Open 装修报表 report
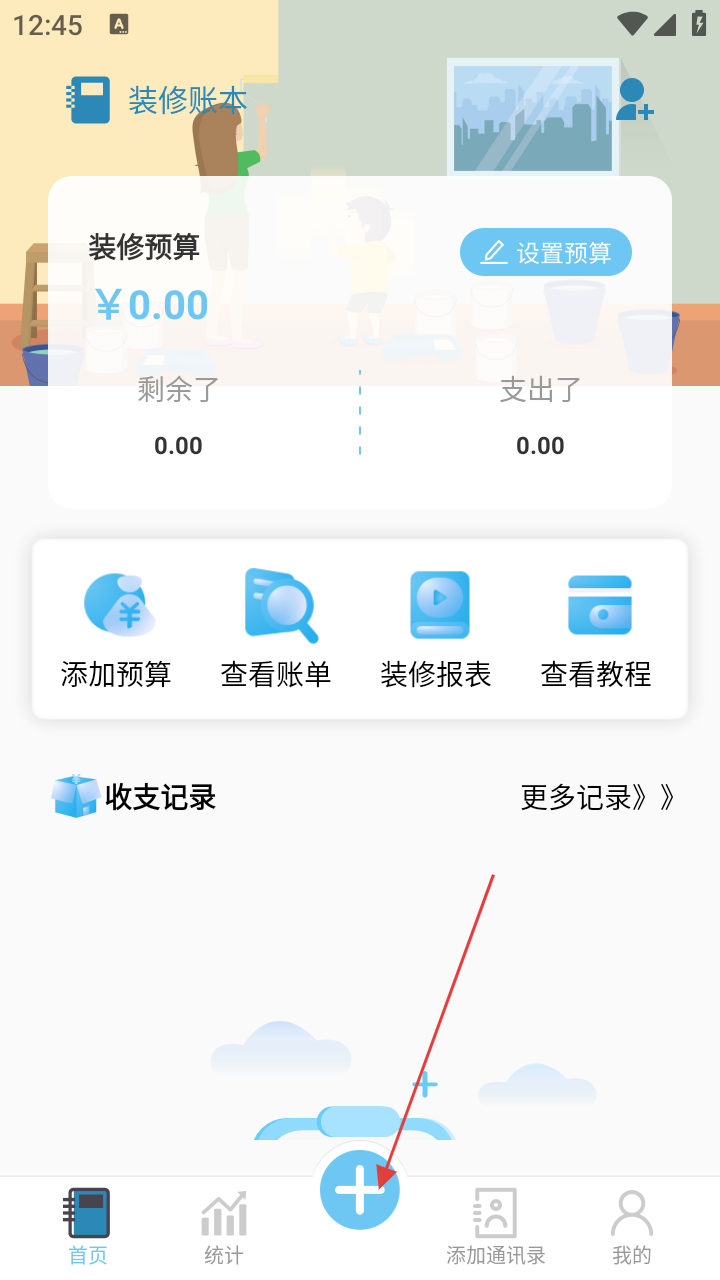Viewport: 720px width, 1280px height. tap(437, 630)
